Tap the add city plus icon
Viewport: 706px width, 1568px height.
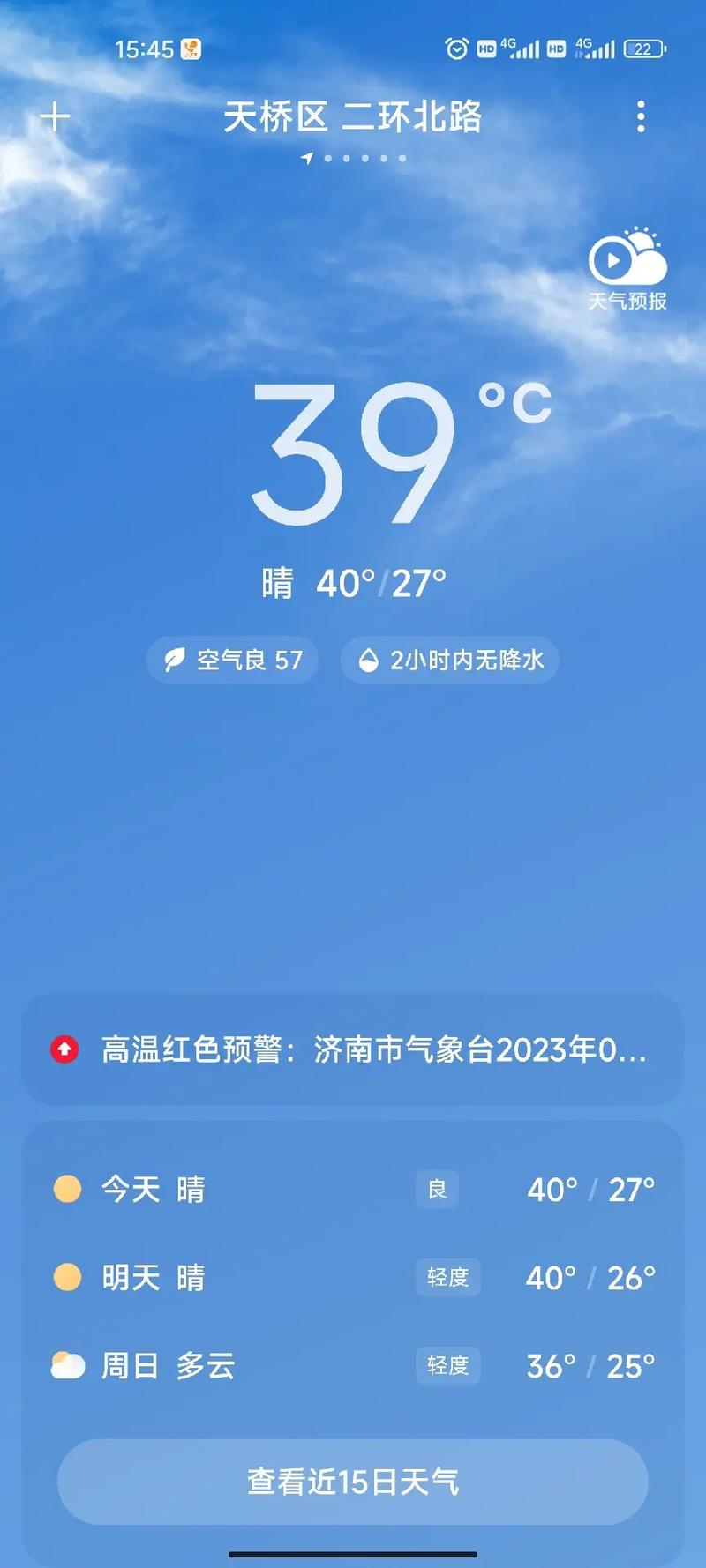tap(56, 116)
